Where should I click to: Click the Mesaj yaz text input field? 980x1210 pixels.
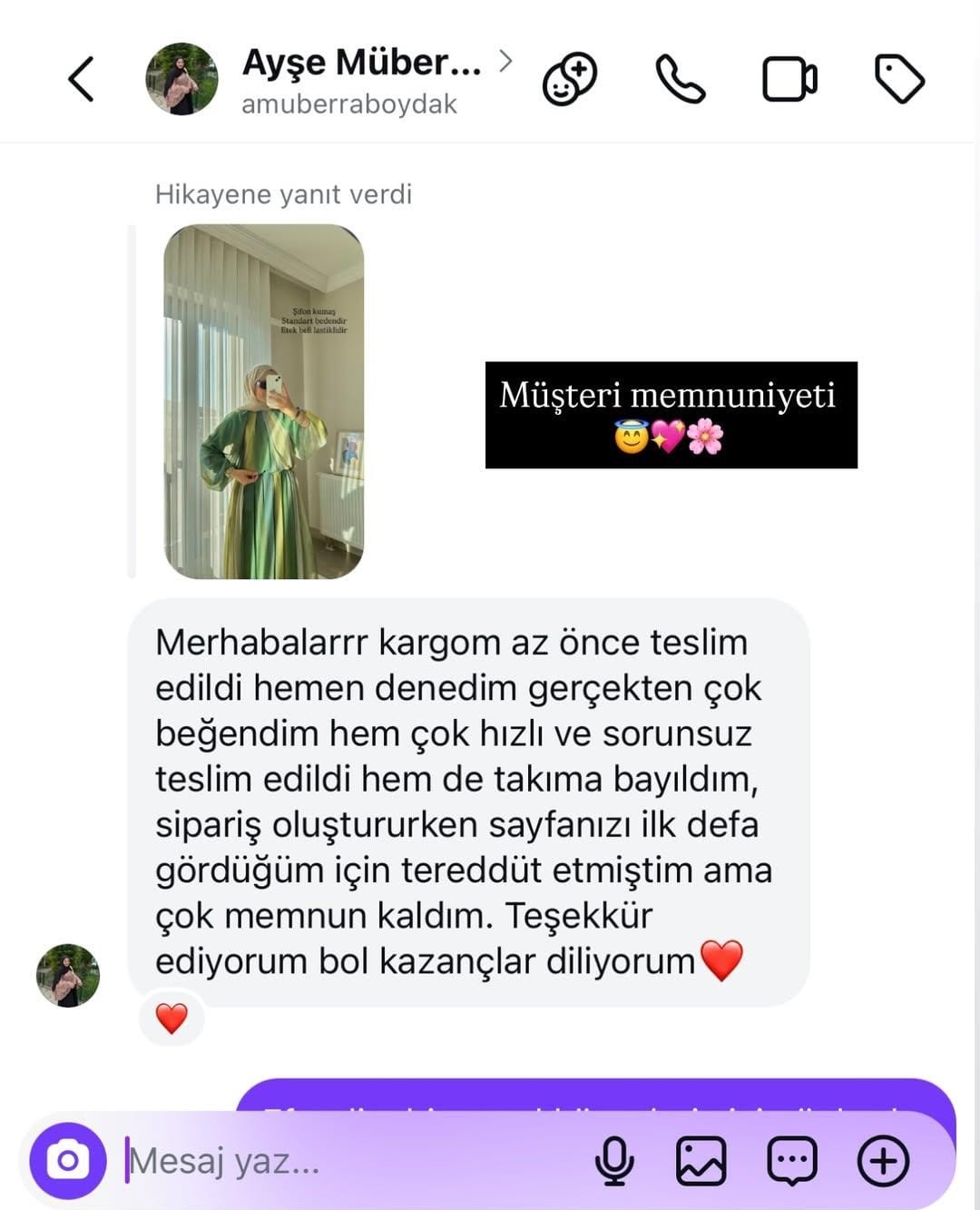tap(272, 1159)
